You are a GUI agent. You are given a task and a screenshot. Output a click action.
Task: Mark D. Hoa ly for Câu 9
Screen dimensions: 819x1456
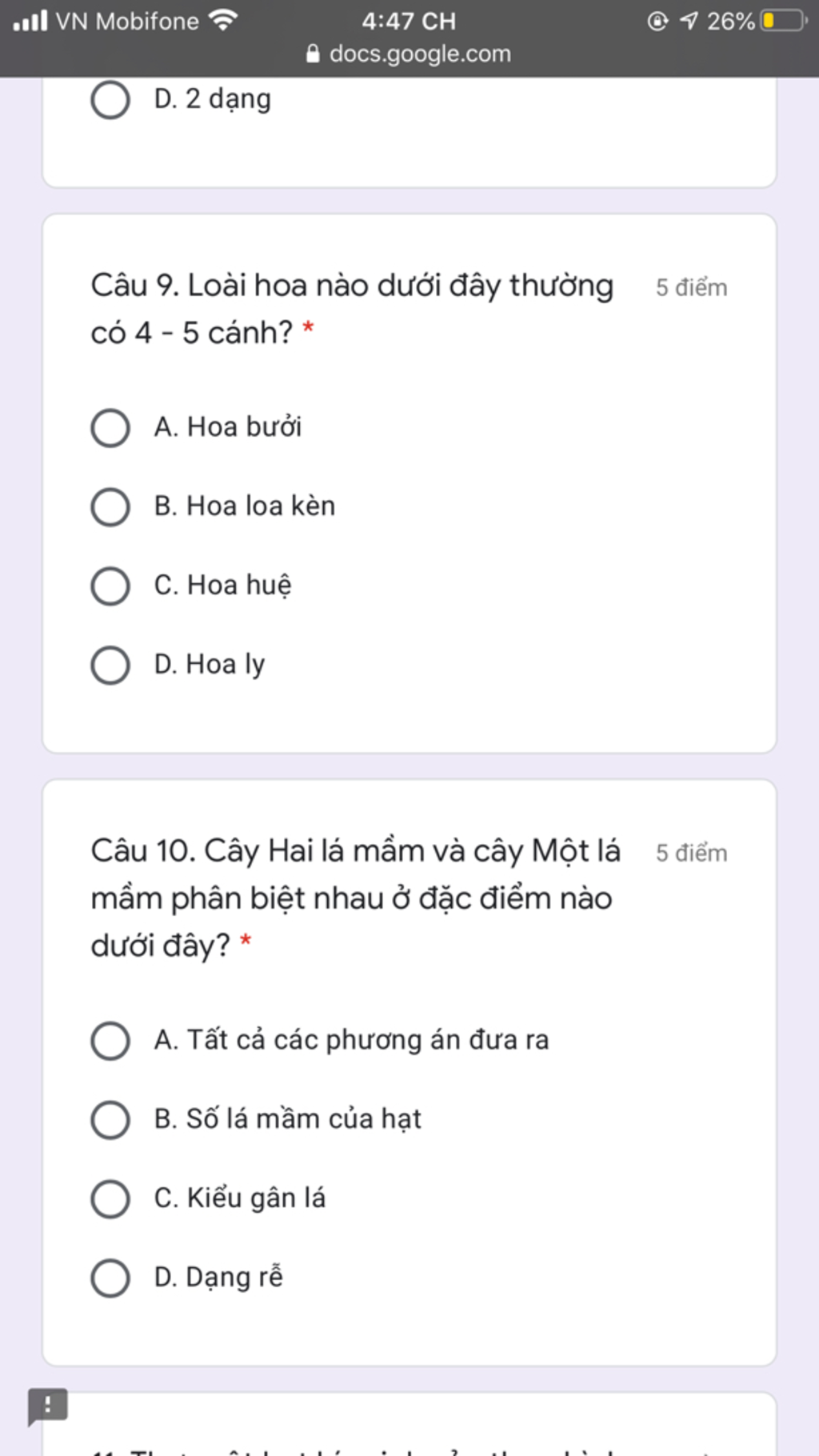(x=110, y=666)
